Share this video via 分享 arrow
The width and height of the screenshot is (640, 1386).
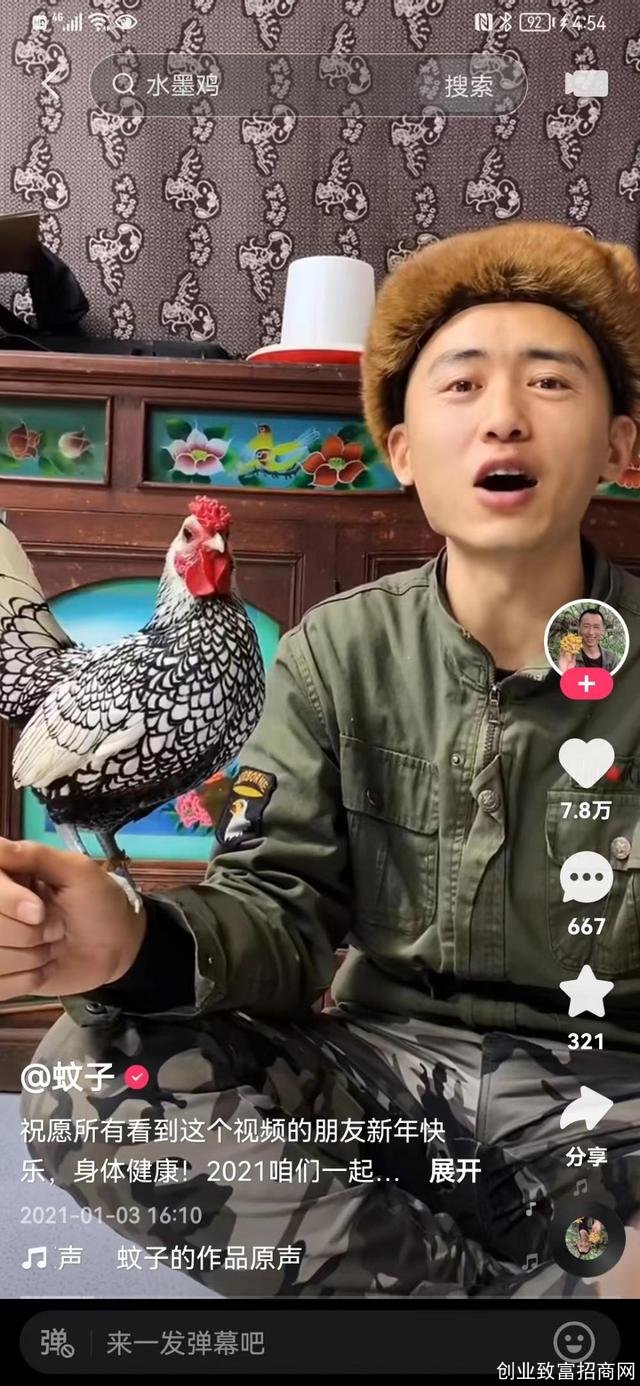tap(586, 1110)
